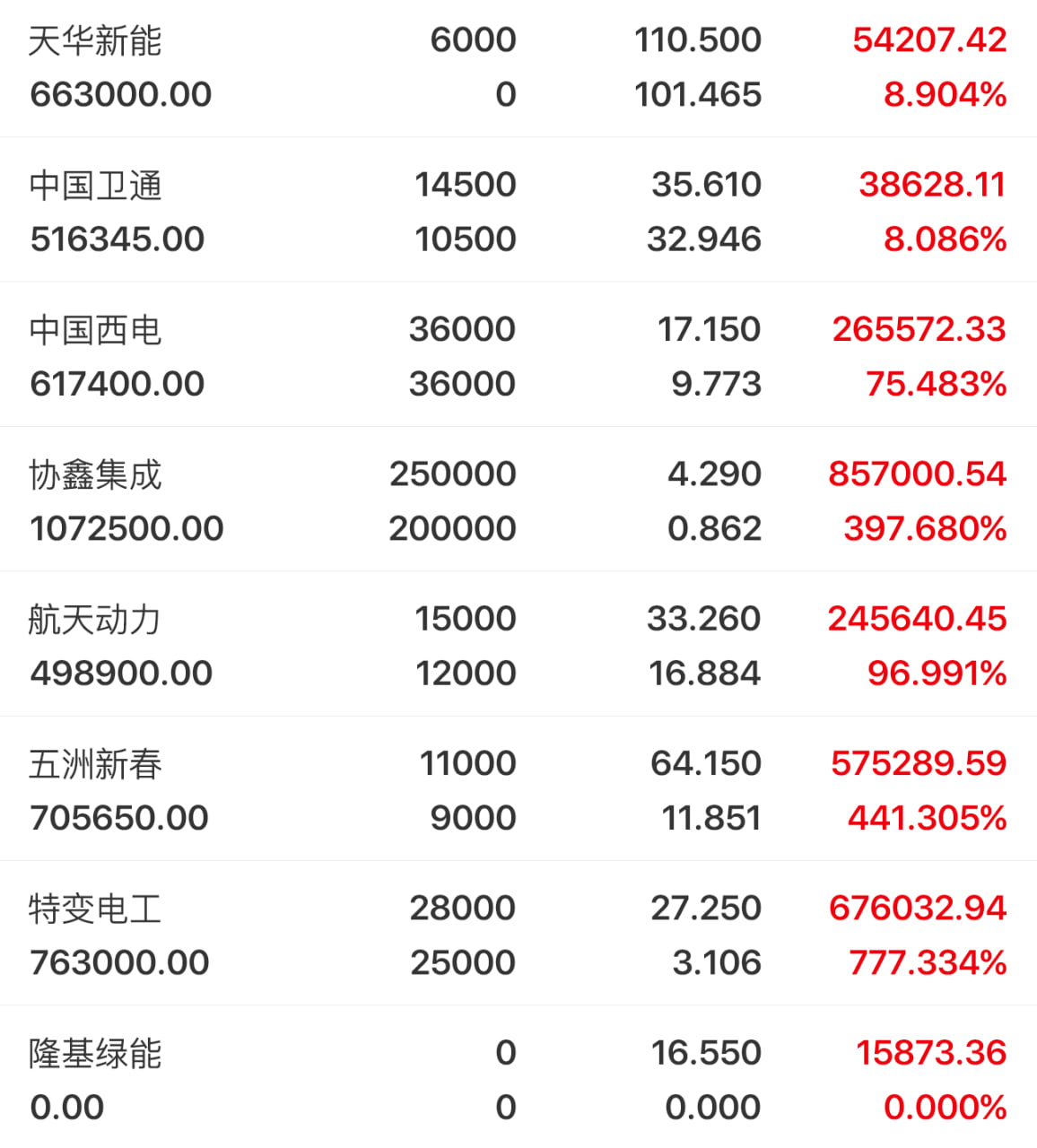Open the 中国卫通 holding row
Image resolution: width=1037 pixels, height=1148 pixels.
518,211
